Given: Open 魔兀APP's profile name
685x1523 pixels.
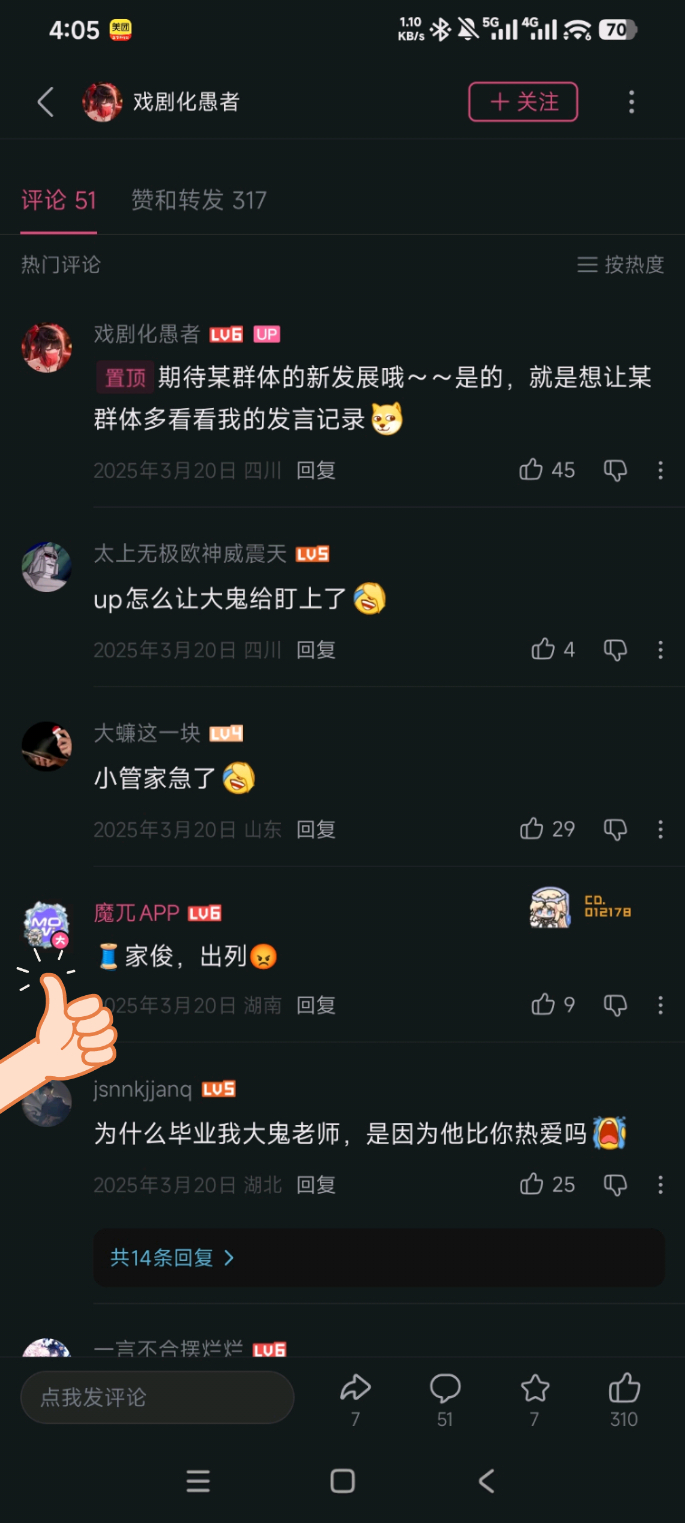Looking at the screenshot, I should [x=136, y=913].
